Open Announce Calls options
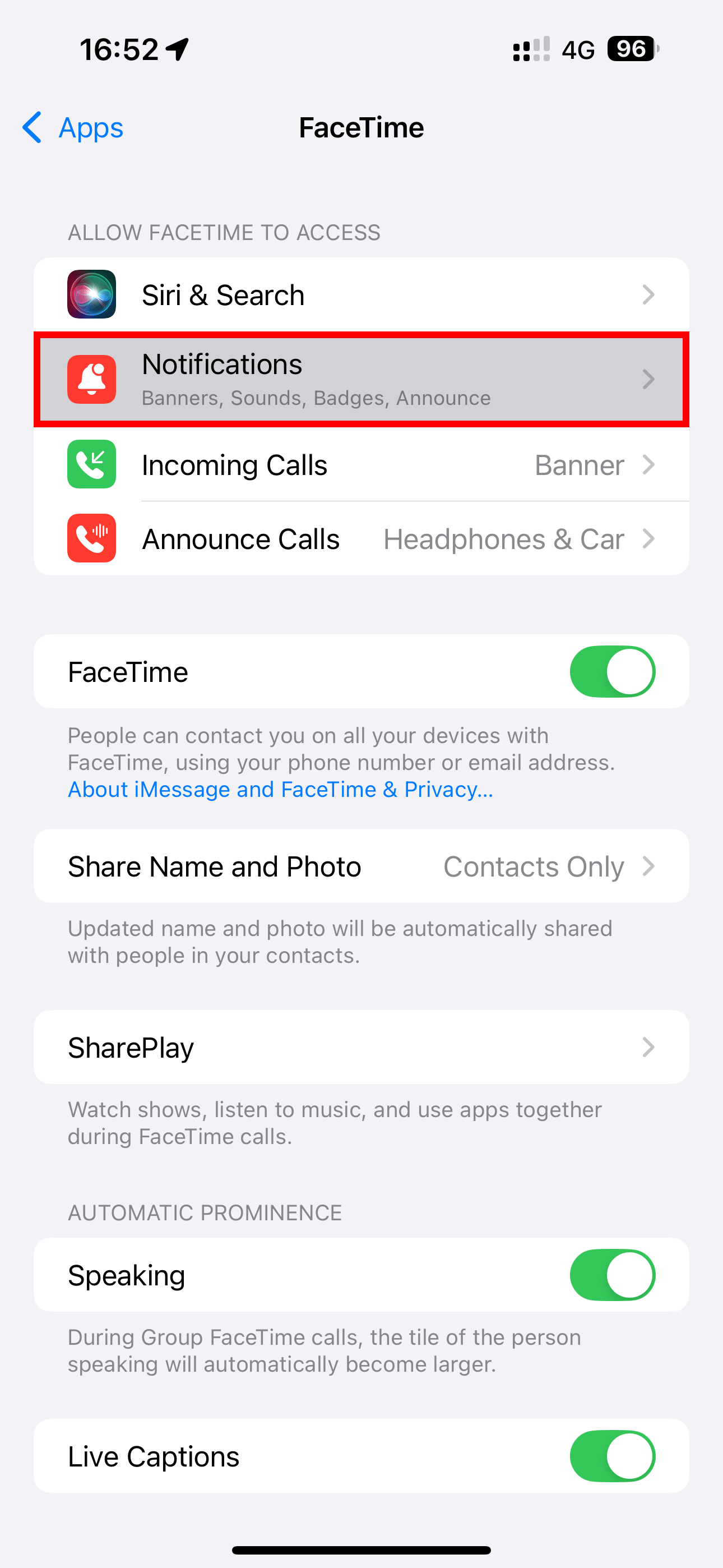Screen dimensions: 723x1568 coord(361,539)
